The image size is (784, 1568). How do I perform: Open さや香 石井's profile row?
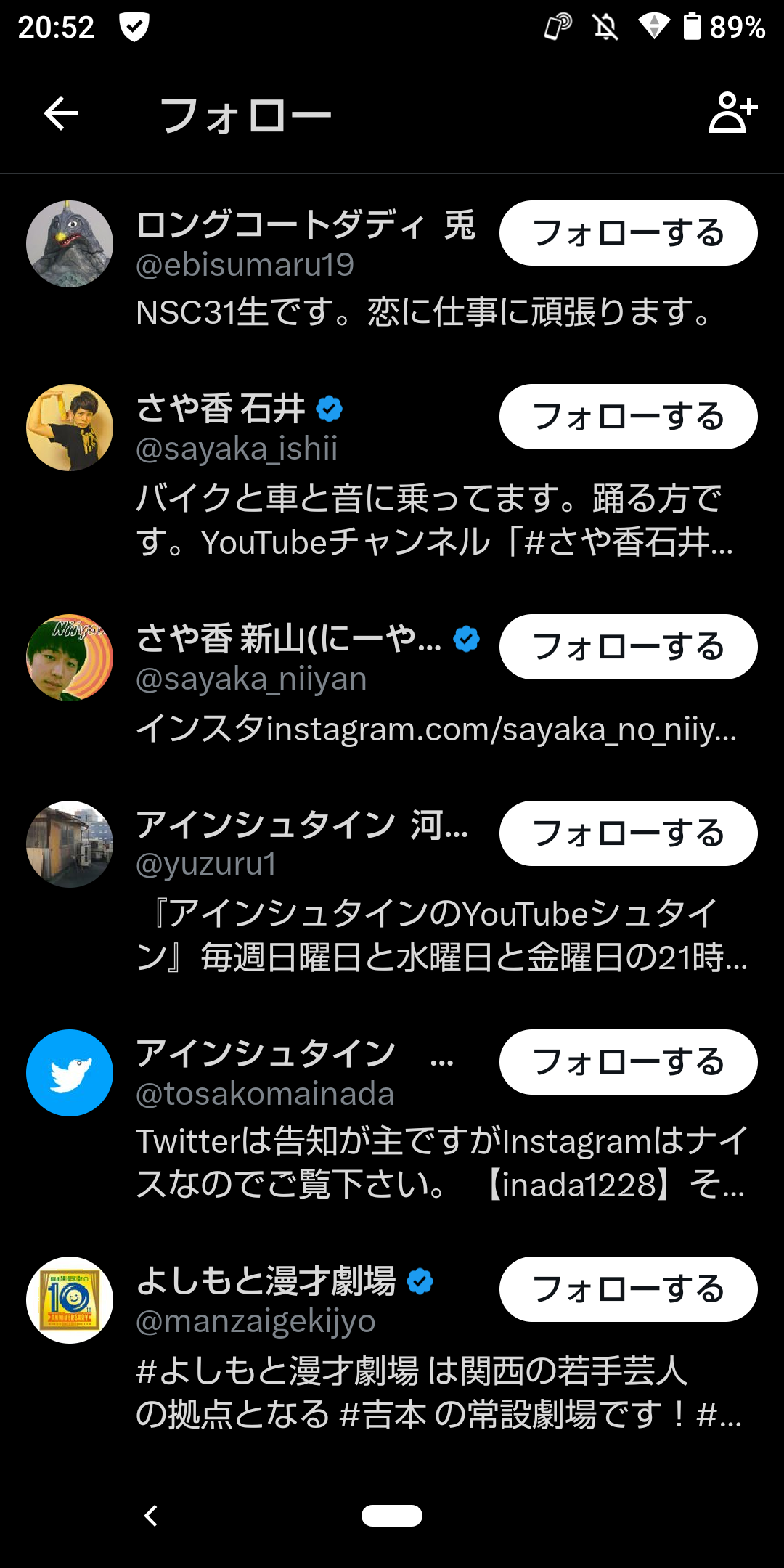[392, 473]
